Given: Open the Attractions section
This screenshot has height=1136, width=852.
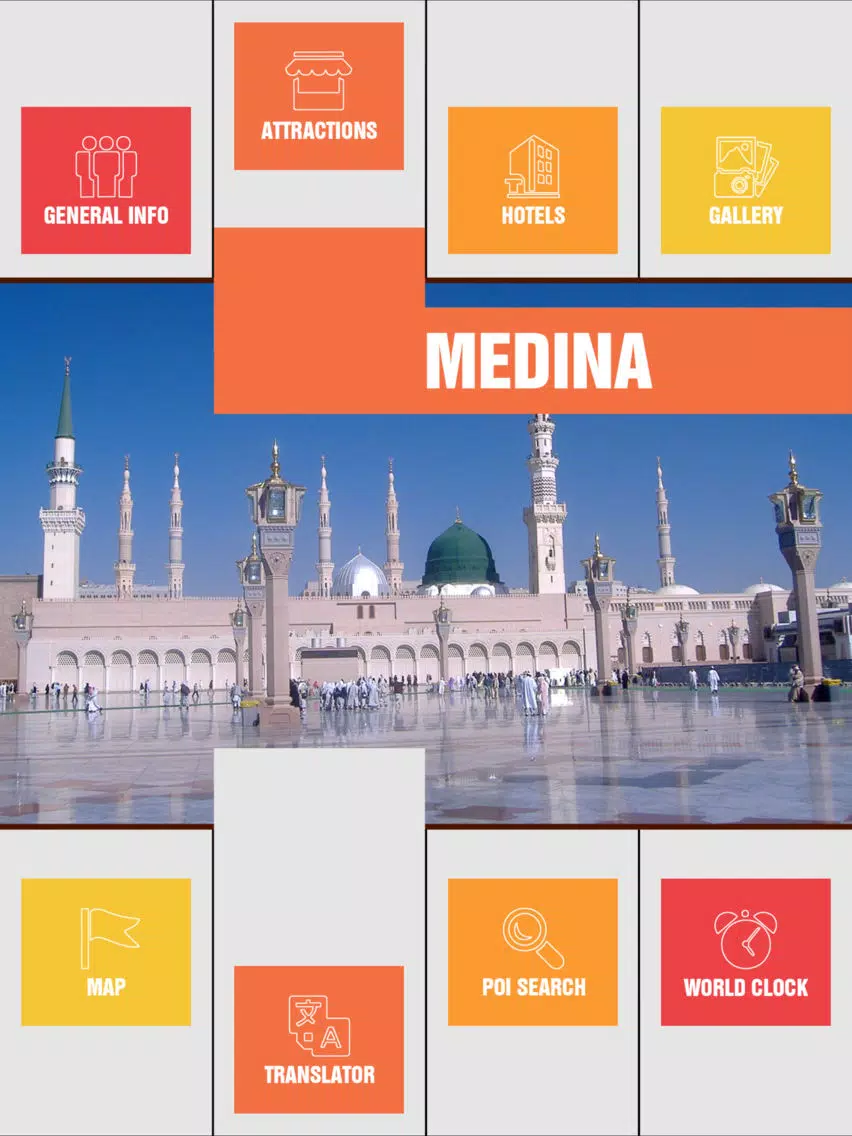Looking at the screenshot, I should tap(319, 96).
